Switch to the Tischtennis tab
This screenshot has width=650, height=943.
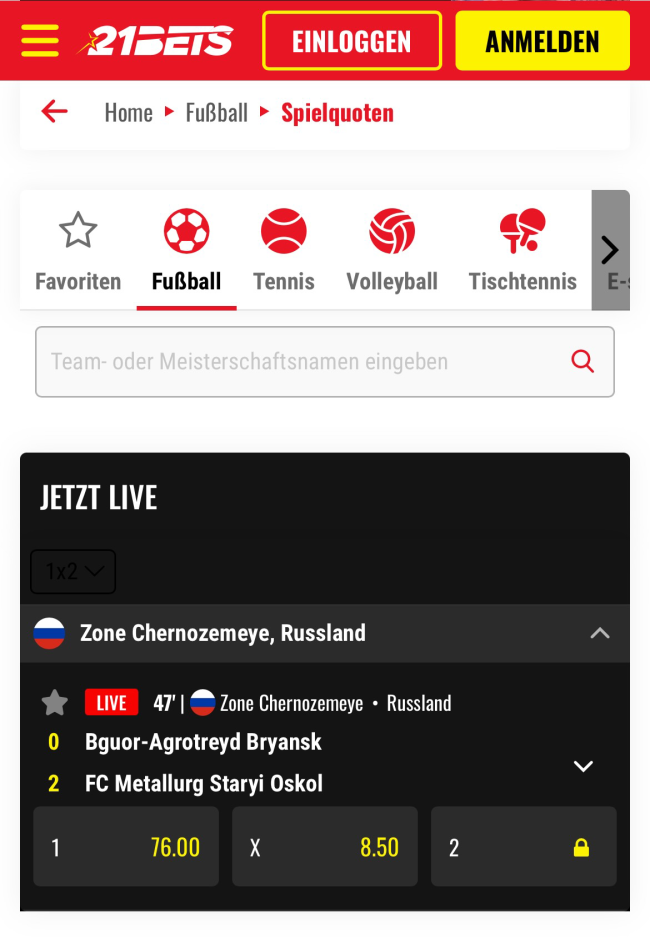pyautogui.click(x=522, y=251)
